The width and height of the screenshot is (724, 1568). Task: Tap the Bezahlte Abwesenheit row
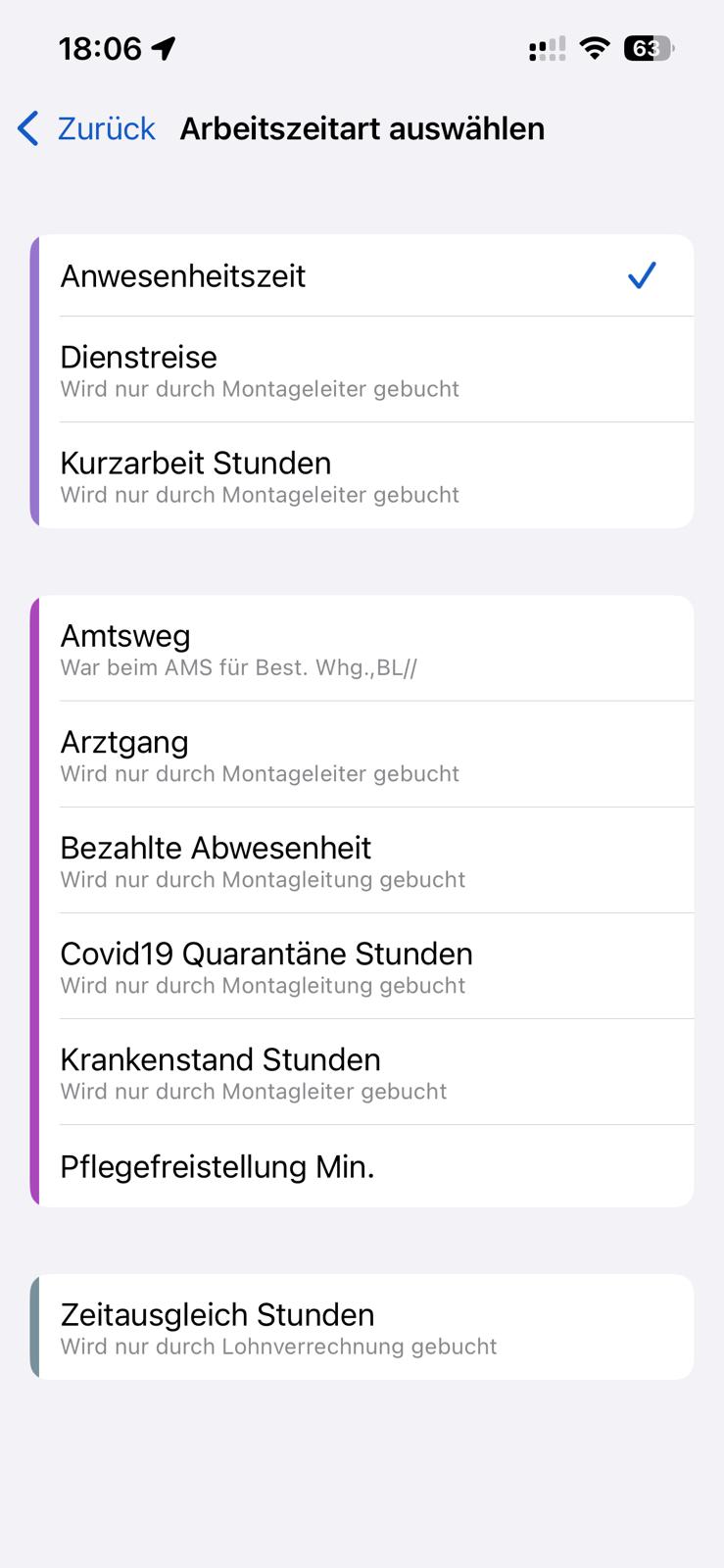[x=362, y=861]
